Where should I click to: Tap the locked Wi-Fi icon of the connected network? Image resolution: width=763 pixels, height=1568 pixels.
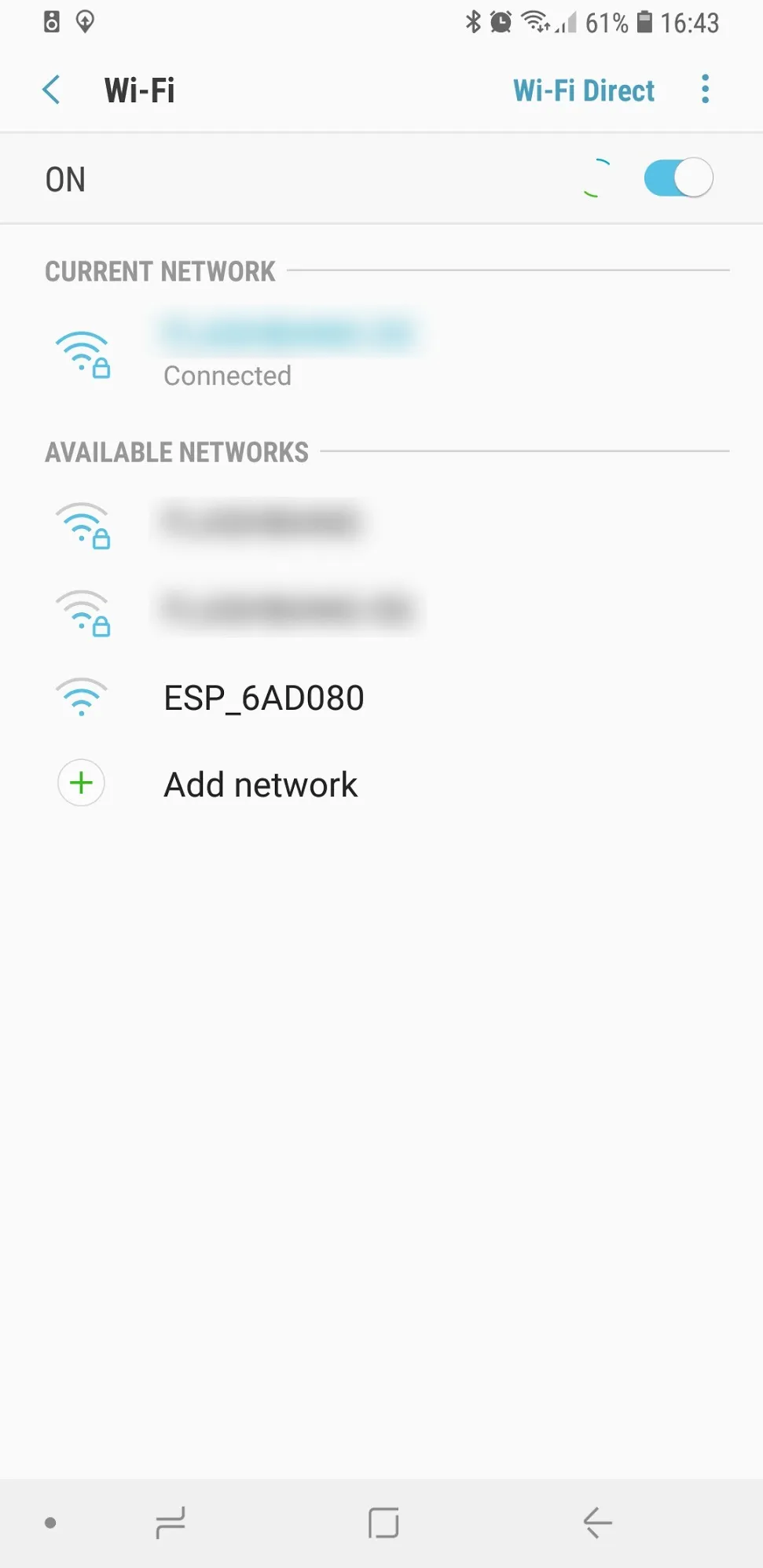83,355
